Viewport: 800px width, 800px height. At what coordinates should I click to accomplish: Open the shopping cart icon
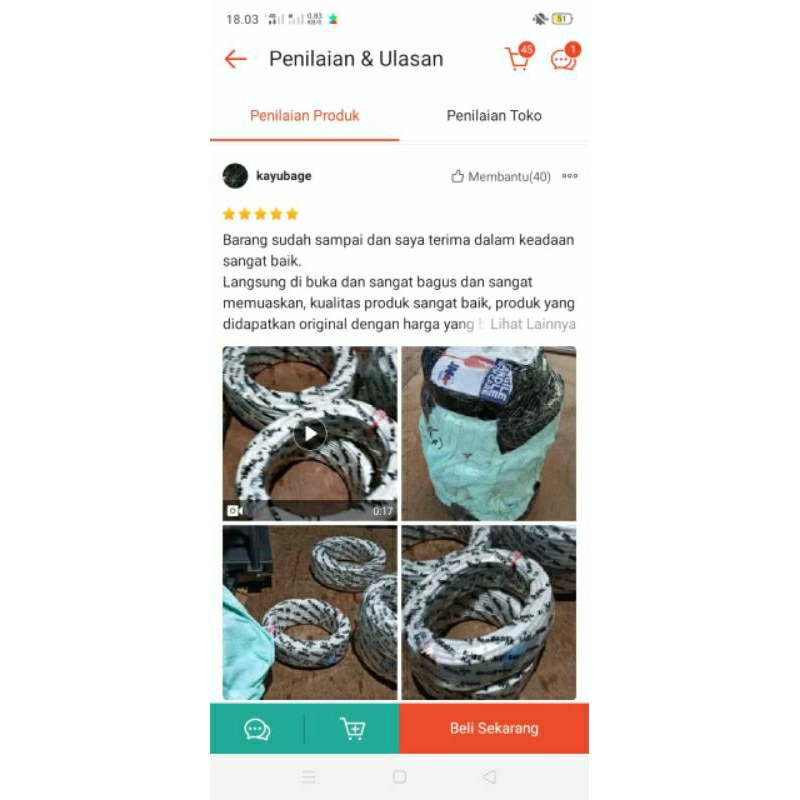pyautogui.click(x=518, y=59)
